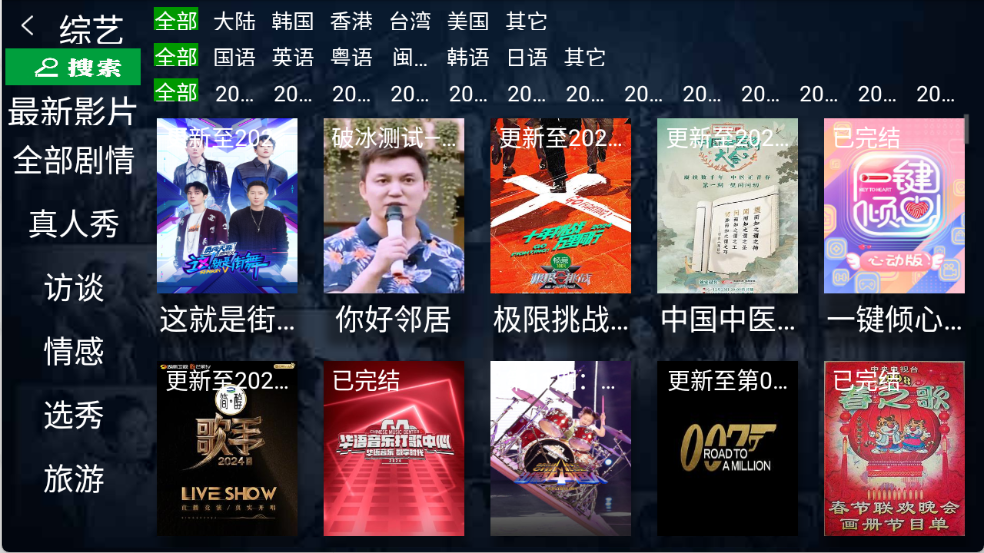Filter by language 国语

(234, 57)
